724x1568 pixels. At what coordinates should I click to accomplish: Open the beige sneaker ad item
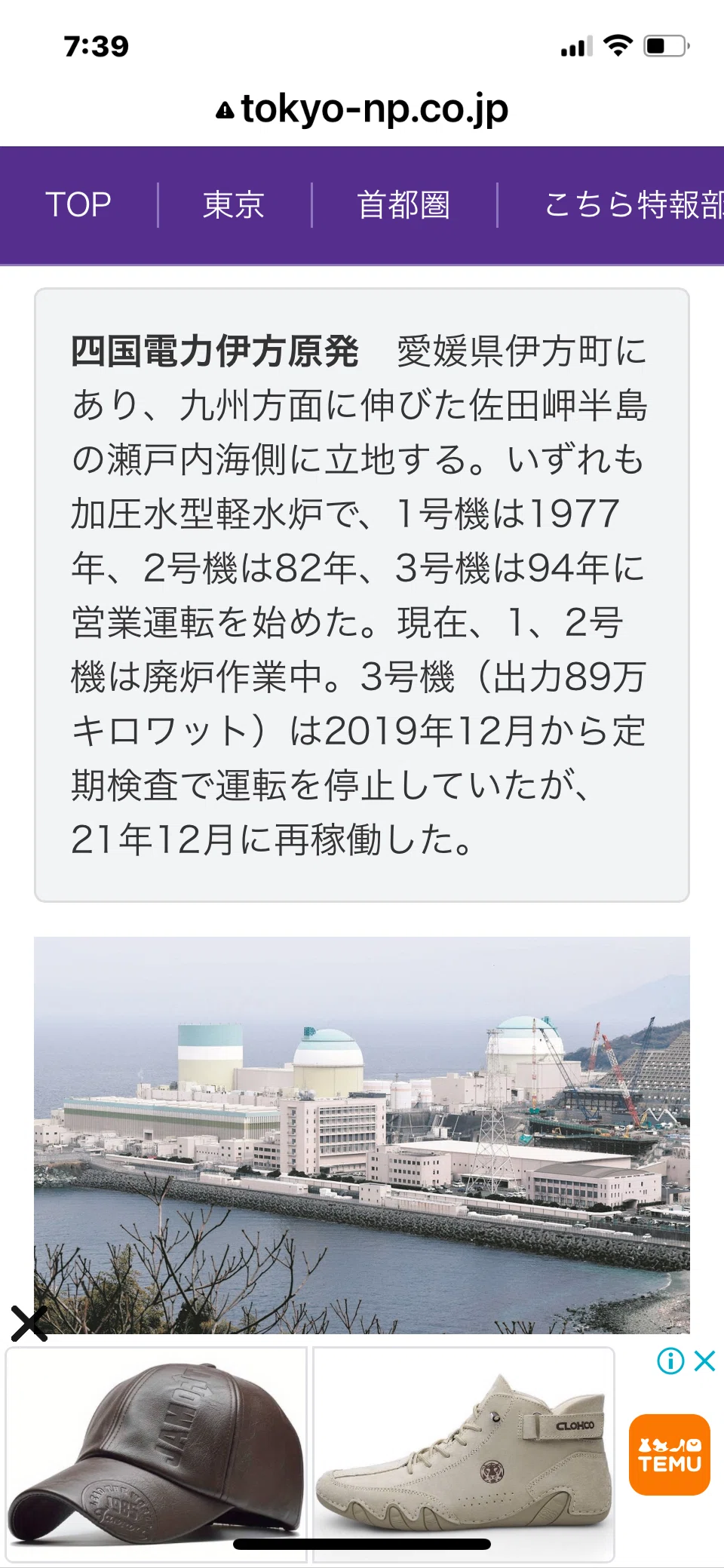[464, 1453]
